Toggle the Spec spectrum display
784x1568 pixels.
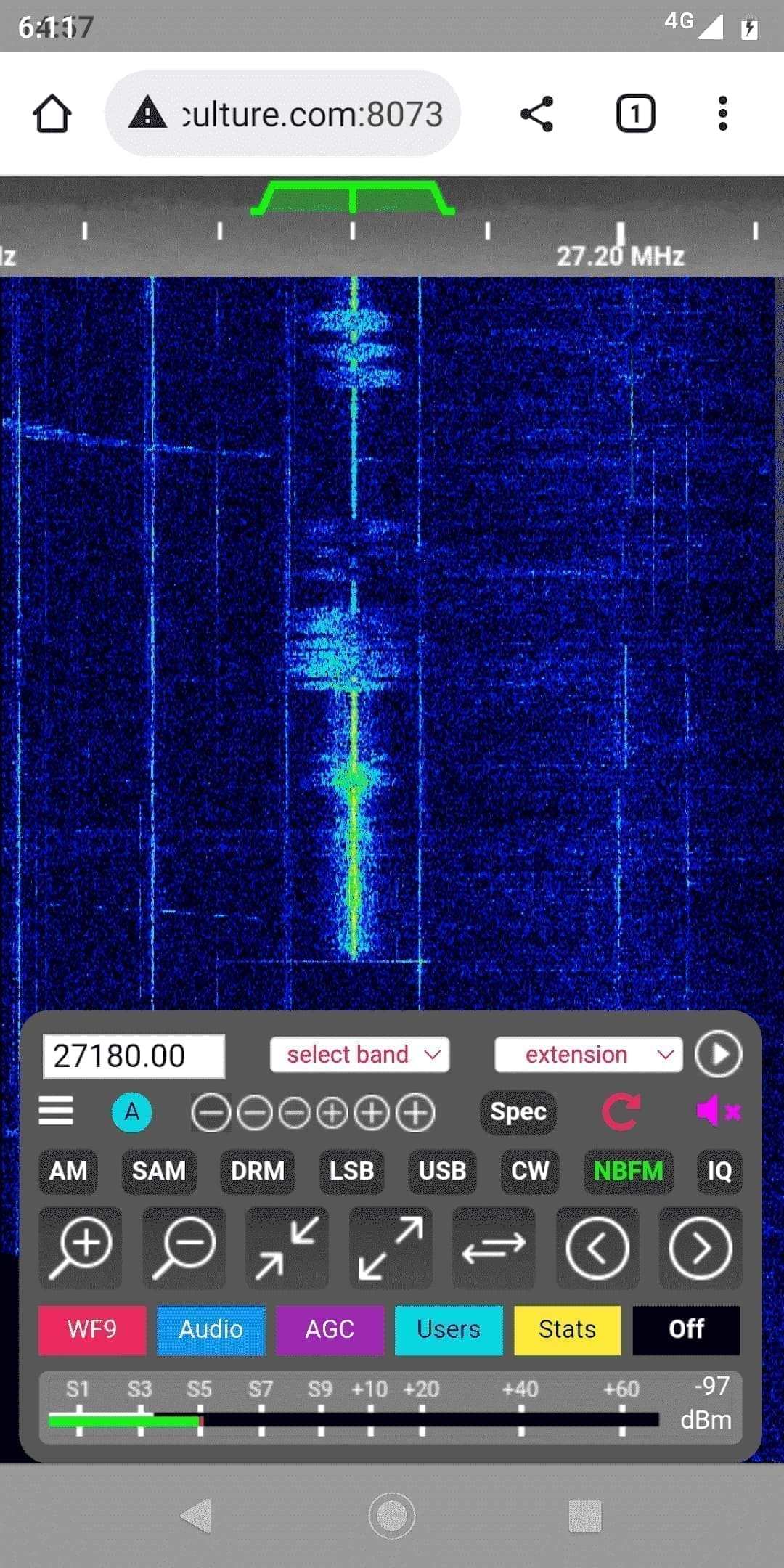518,1112
